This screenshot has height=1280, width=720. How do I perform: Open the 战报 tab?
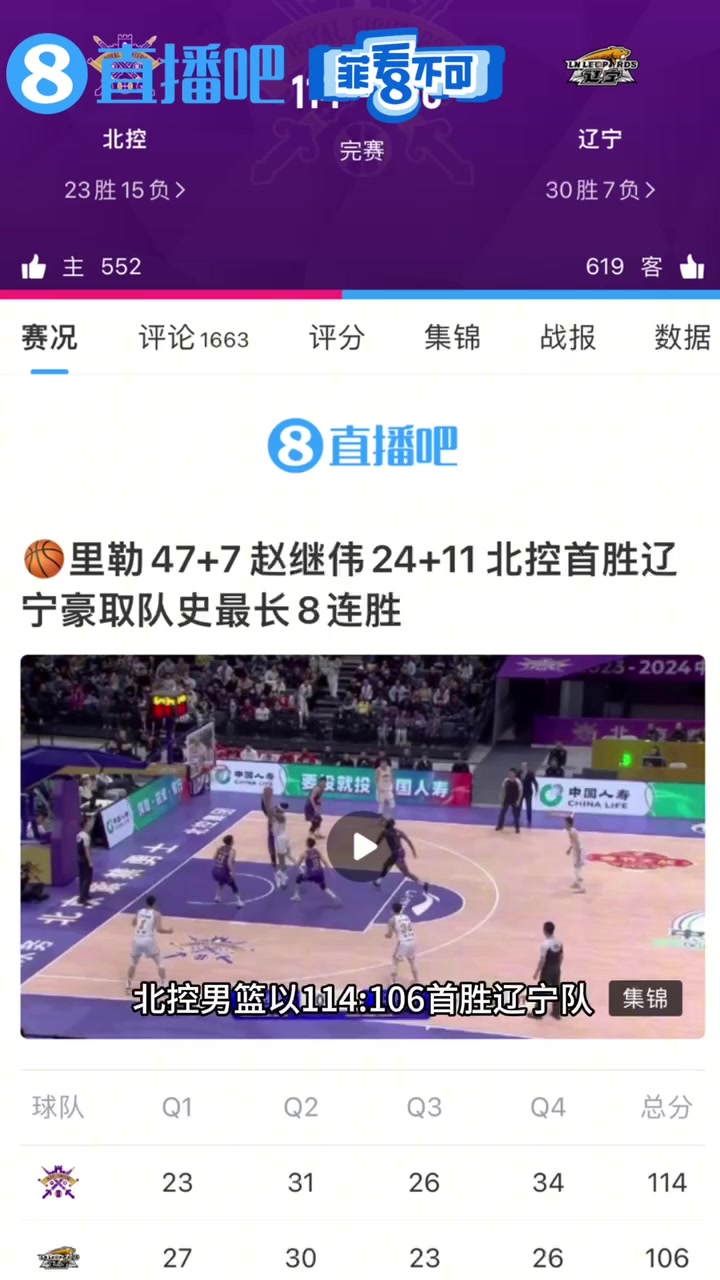click(568, 338)
